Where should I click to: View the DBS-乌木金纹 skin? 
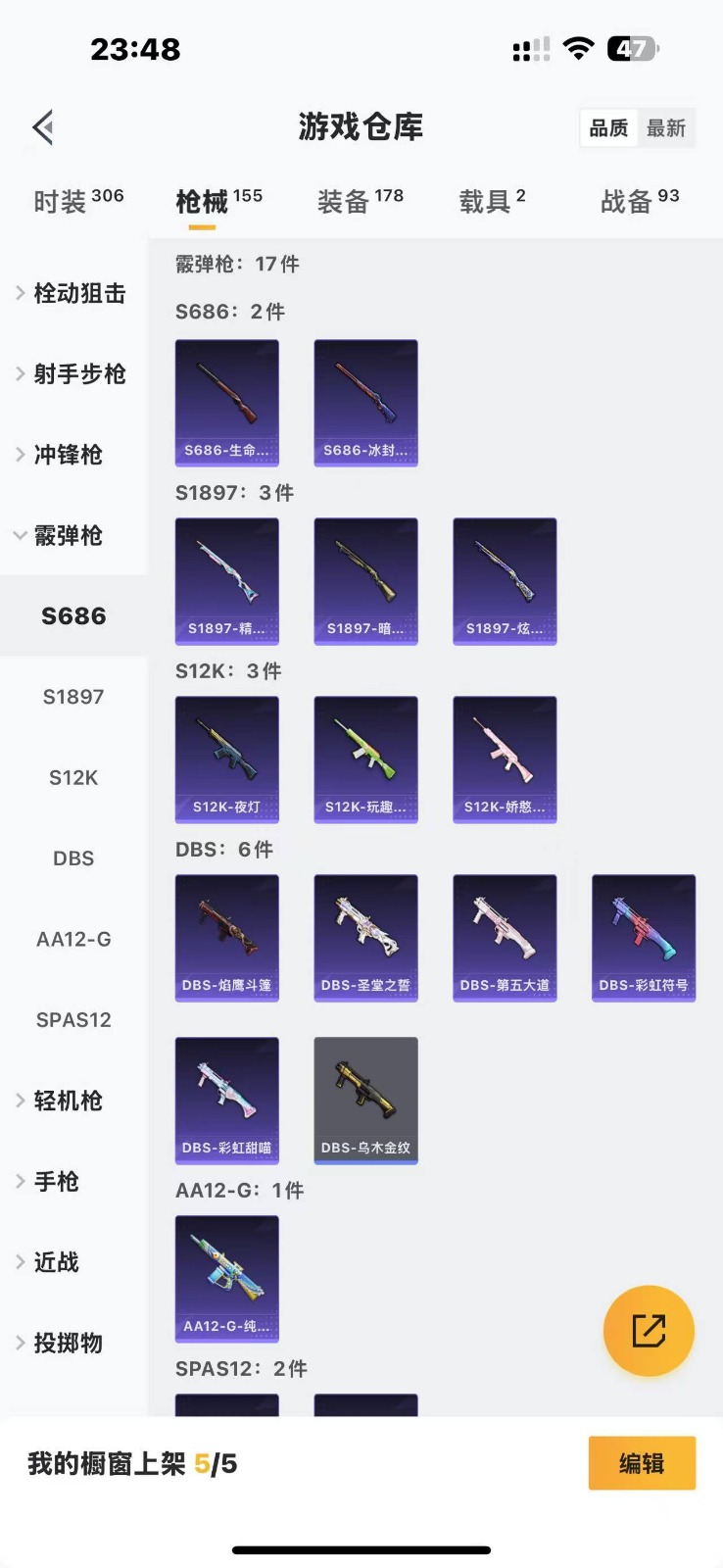[365, 1101]
